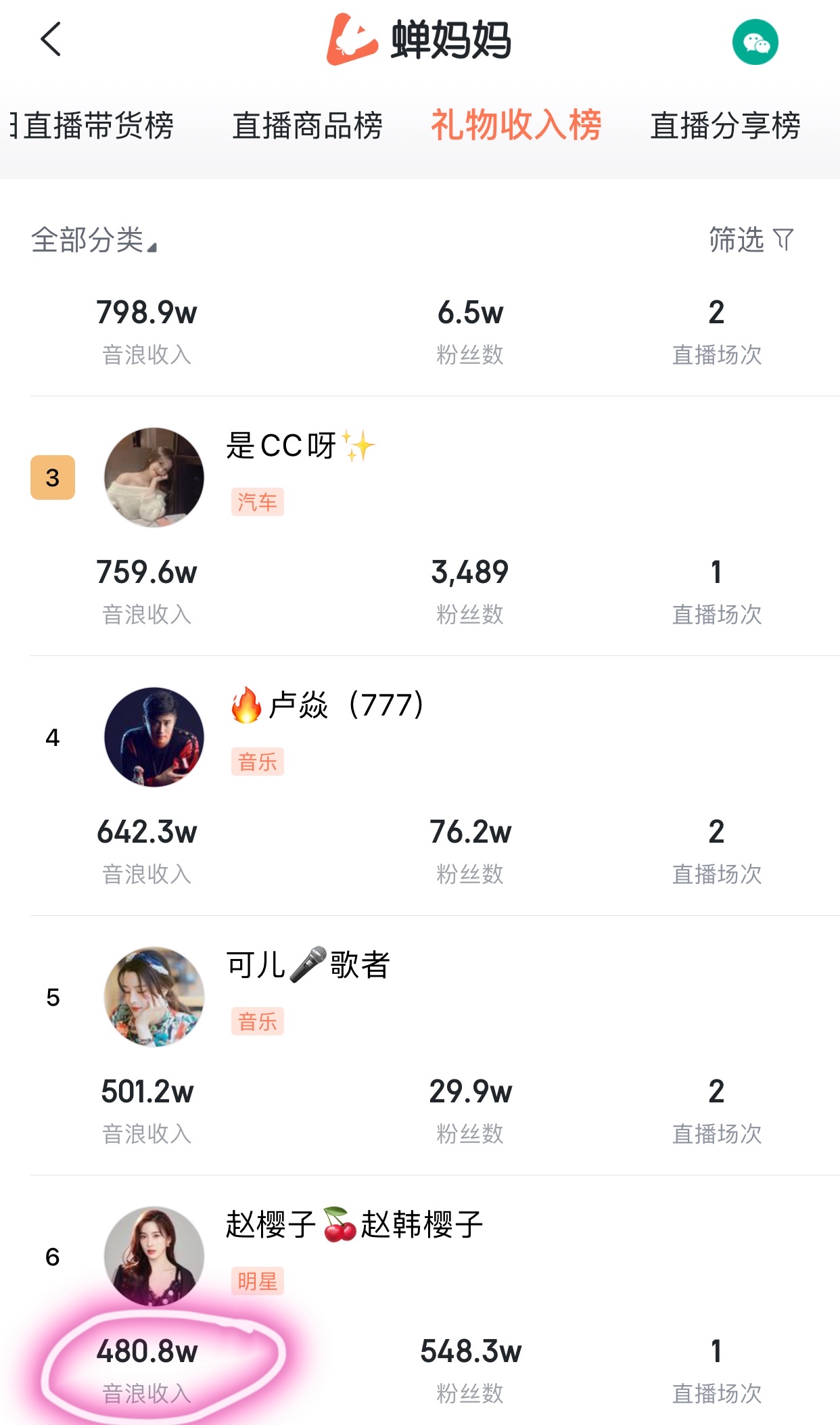Open the WeChat icon in top right corner

[x=755, y=42]
